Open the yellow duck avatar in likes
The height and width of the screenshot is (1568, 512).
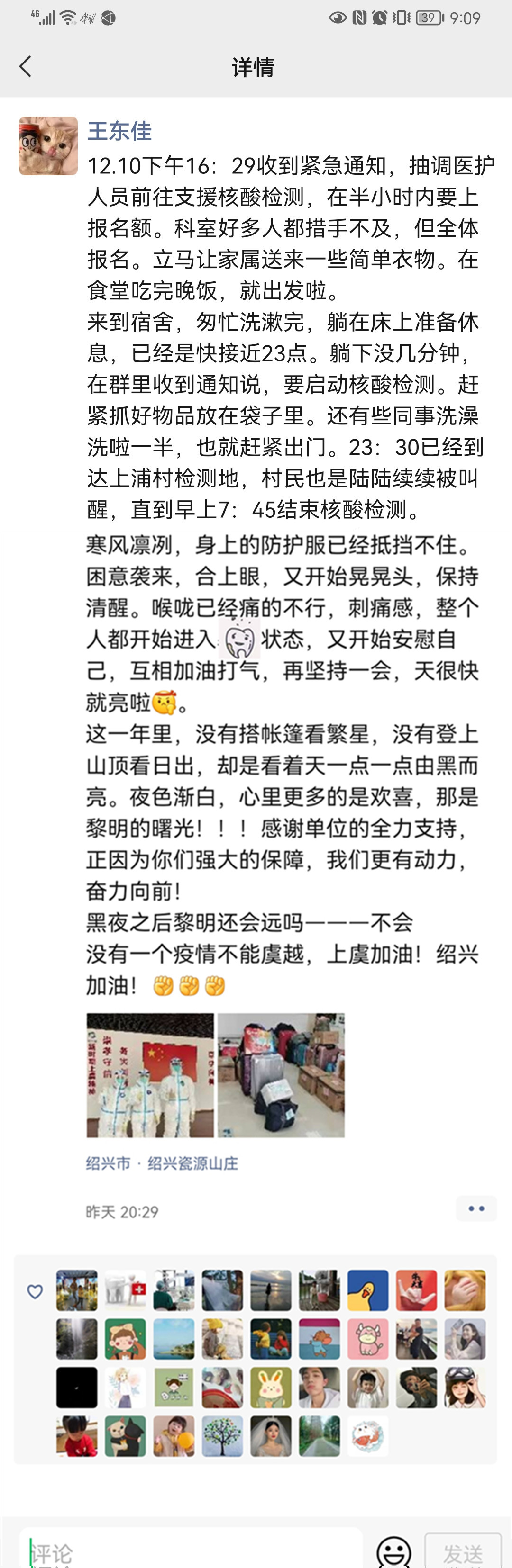[368, 1290]
